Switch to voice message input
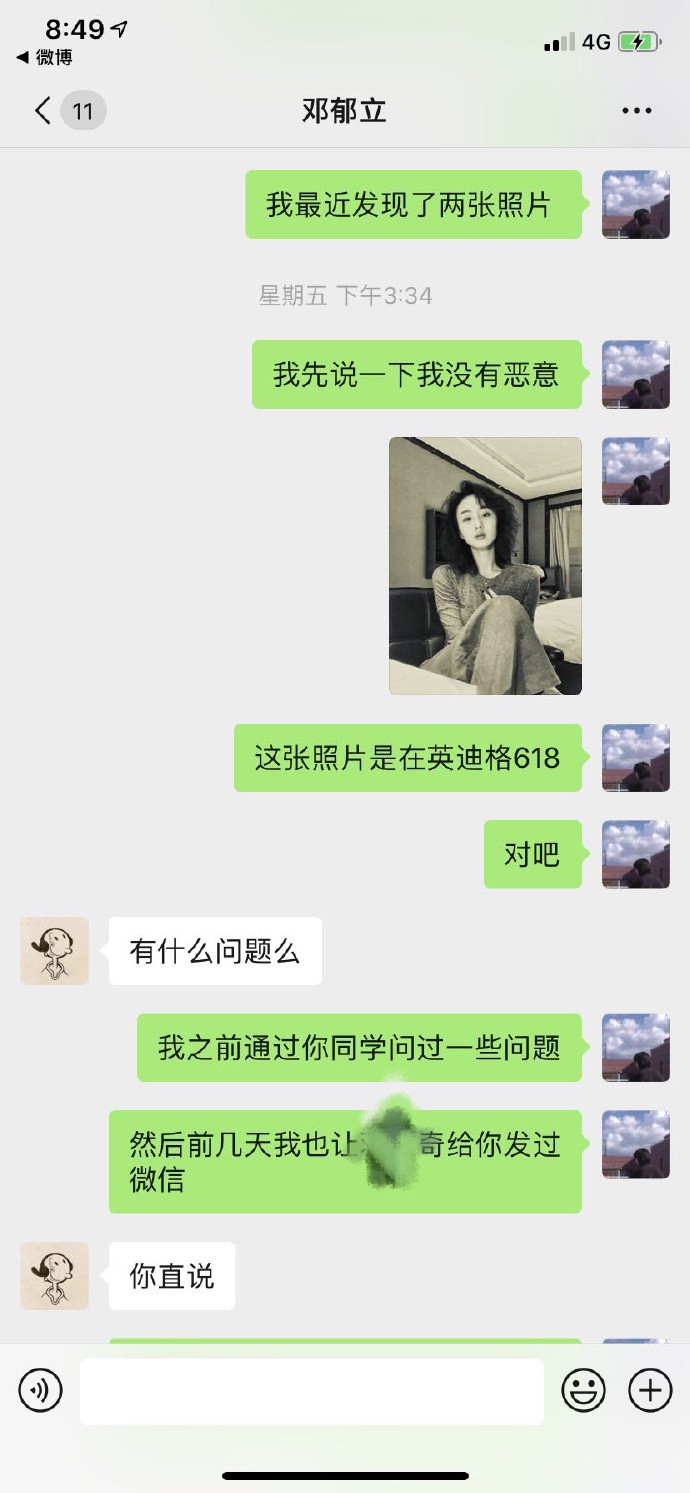The width and height of the screenshot is (690, 1493). click(x=41, y=1390)
